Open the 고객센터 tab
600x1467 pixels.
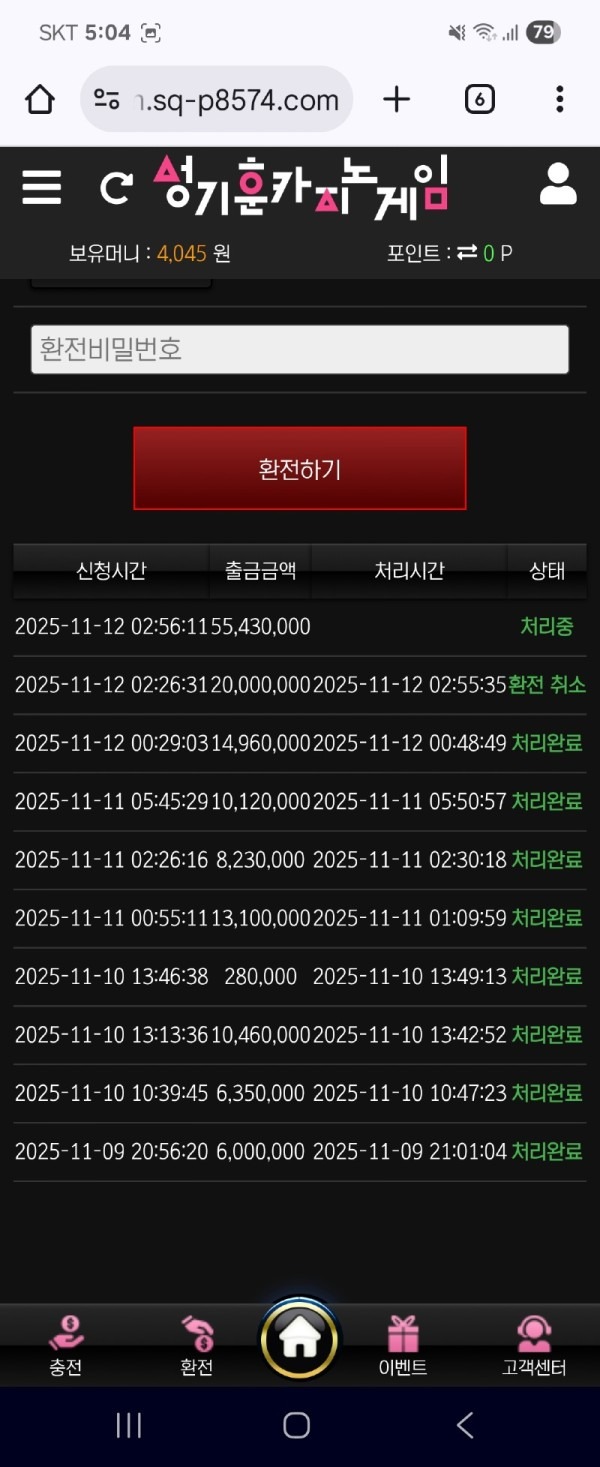[534, 1345]
